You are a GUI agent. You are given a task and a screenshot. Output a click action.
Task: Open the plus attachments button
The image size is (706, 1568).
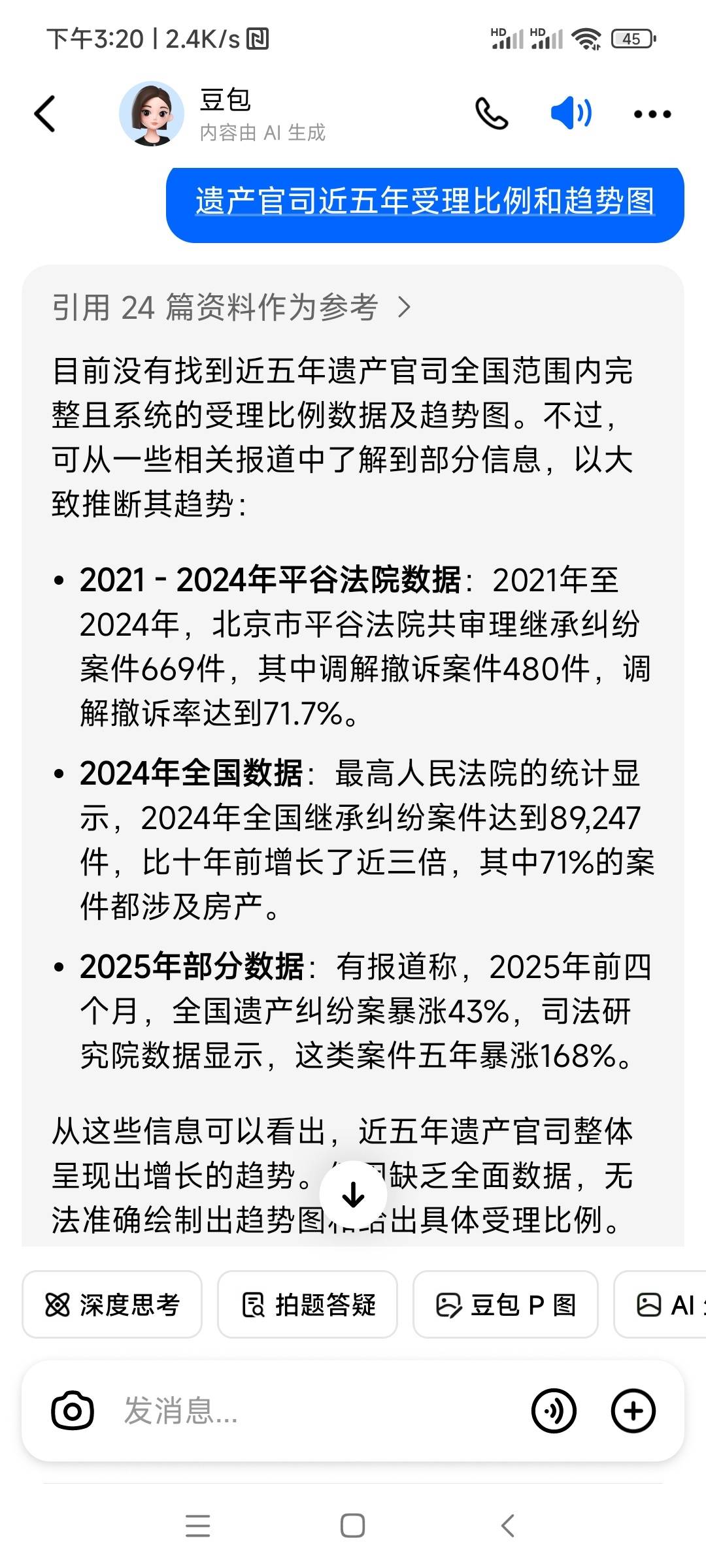(633, 1411)
